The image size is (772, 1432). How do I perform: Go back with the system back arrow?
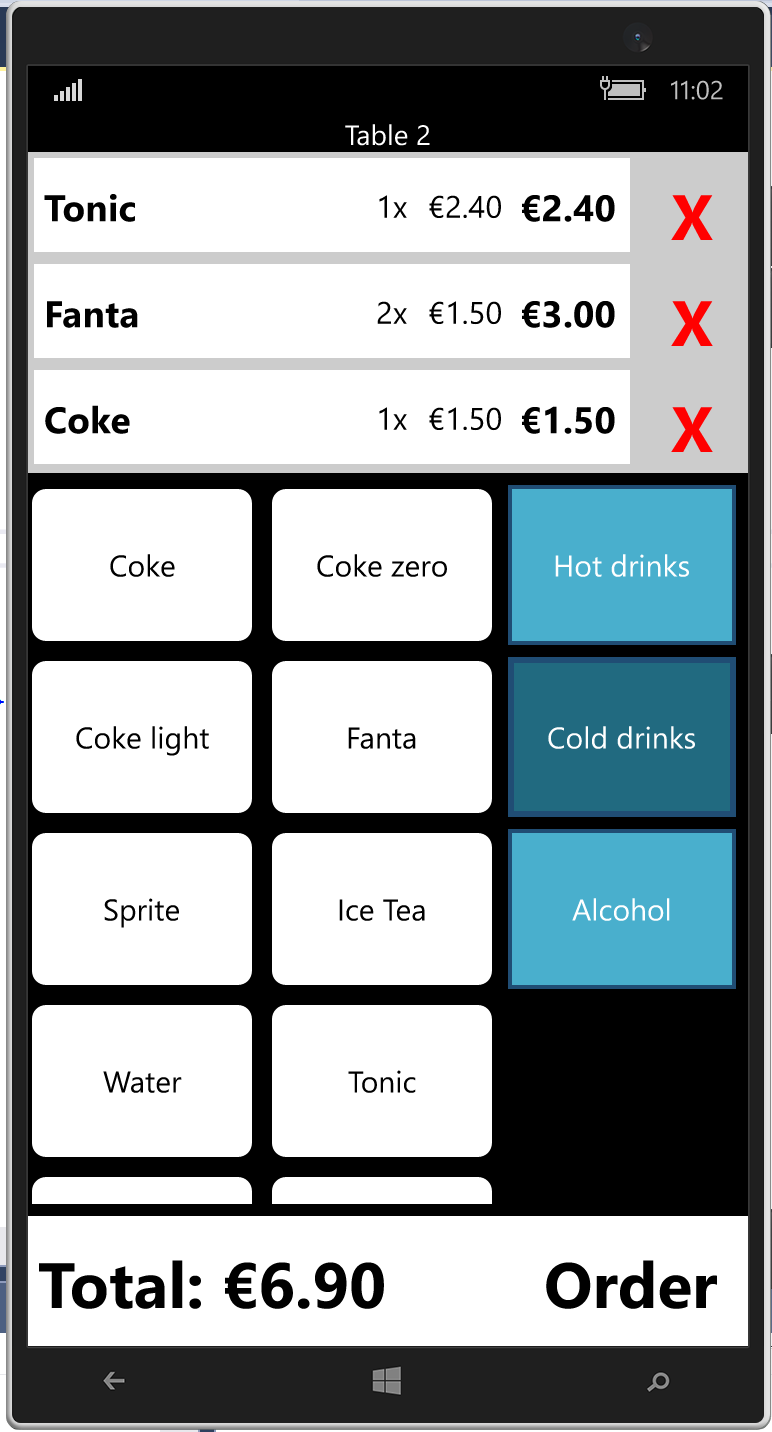(x=114, y=1381)
